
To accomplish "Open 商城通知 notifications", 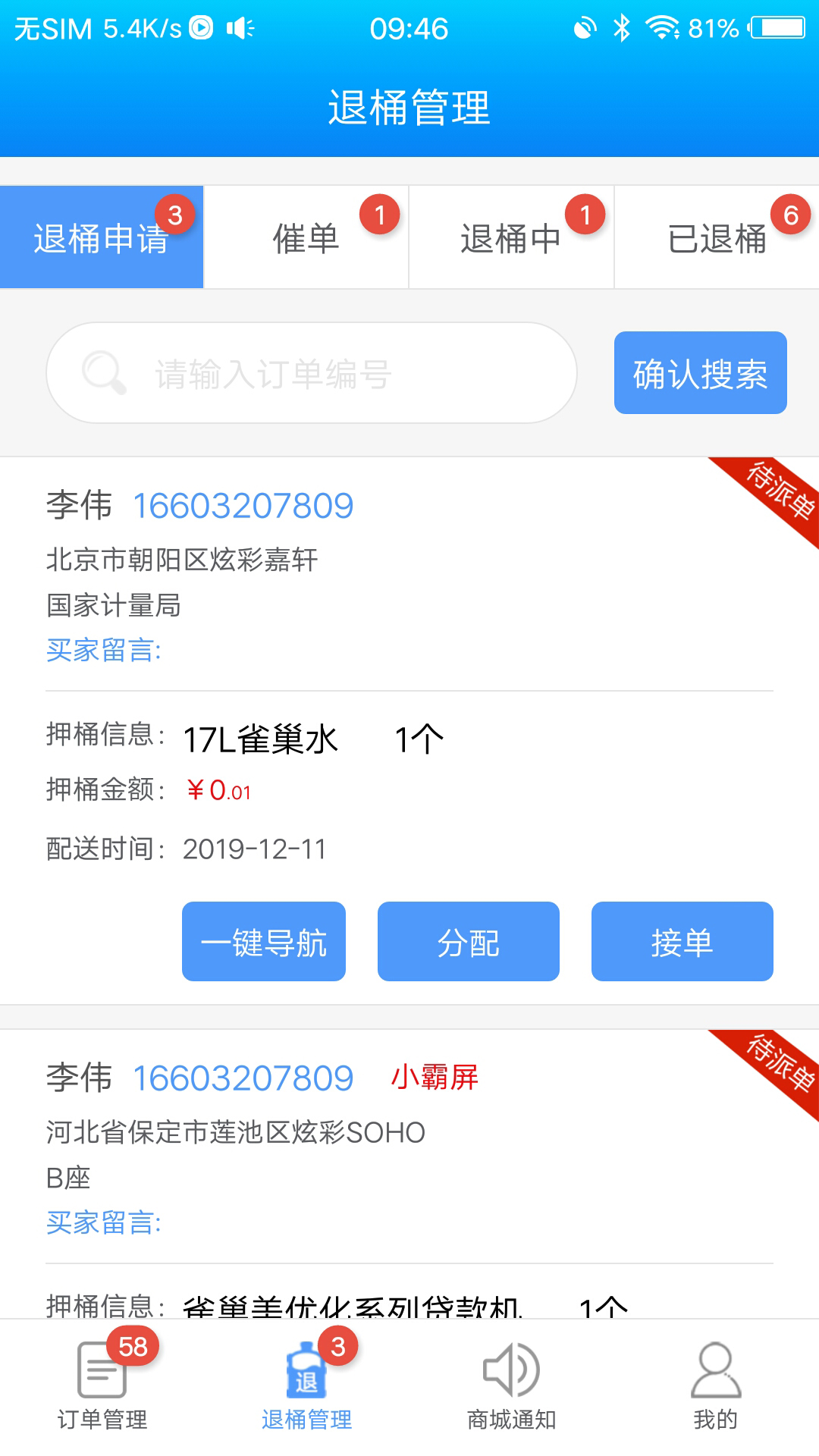I will (x=512, y=1384).
